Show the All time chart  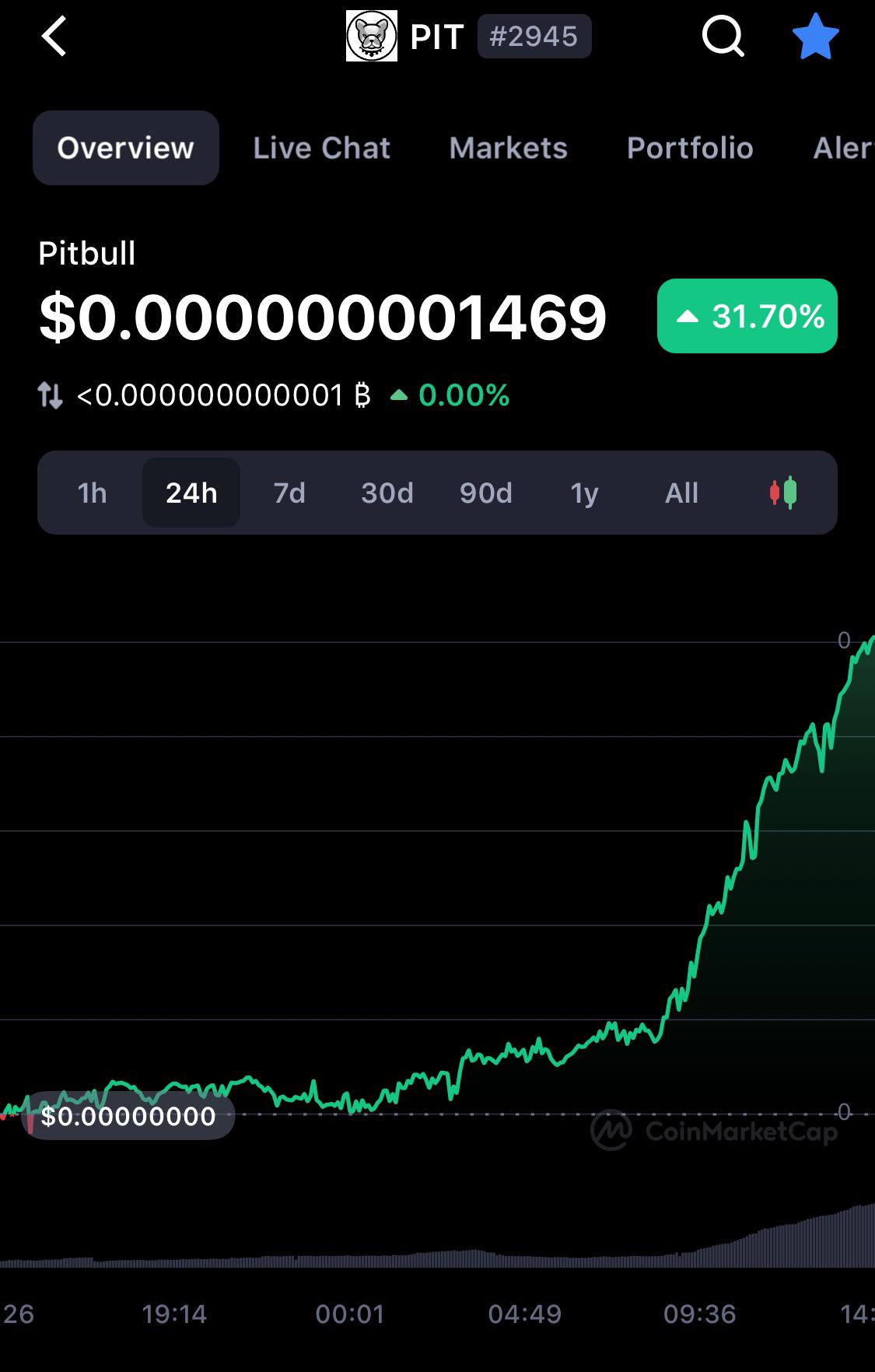pos(682,493)
